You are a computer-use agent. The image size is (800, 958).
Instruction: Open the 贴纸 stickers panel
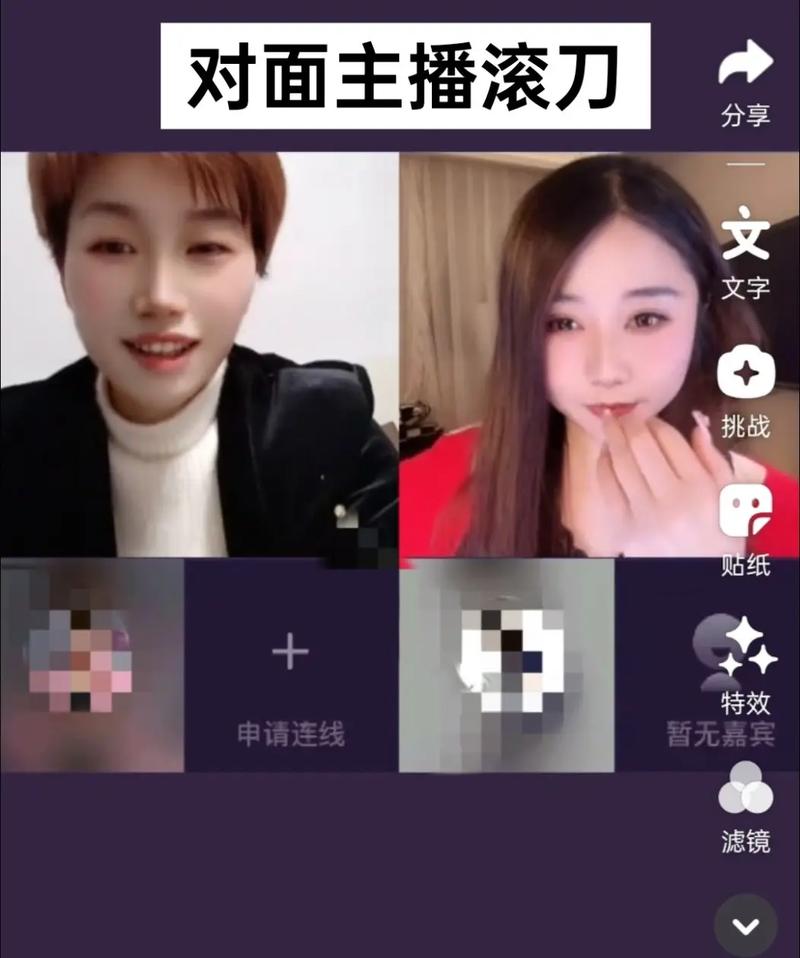coord(745,512)
